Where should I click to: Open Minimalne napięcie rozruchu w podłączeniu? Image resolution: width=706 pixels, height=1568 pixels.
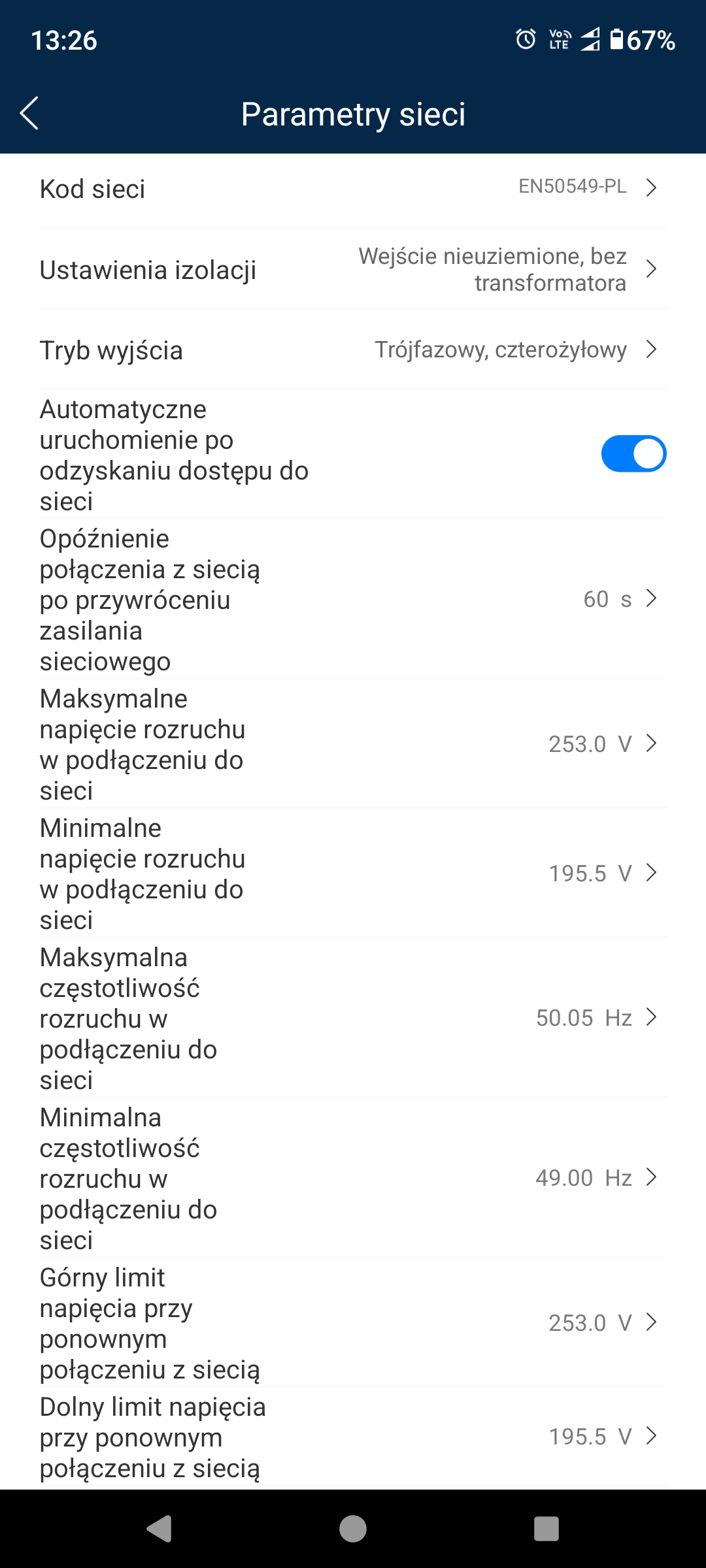click(353, 874)
